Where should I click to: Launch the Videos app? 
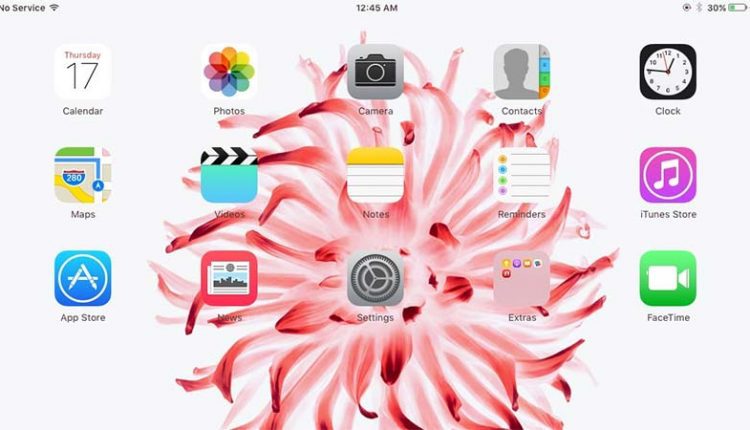pos(229,175)
